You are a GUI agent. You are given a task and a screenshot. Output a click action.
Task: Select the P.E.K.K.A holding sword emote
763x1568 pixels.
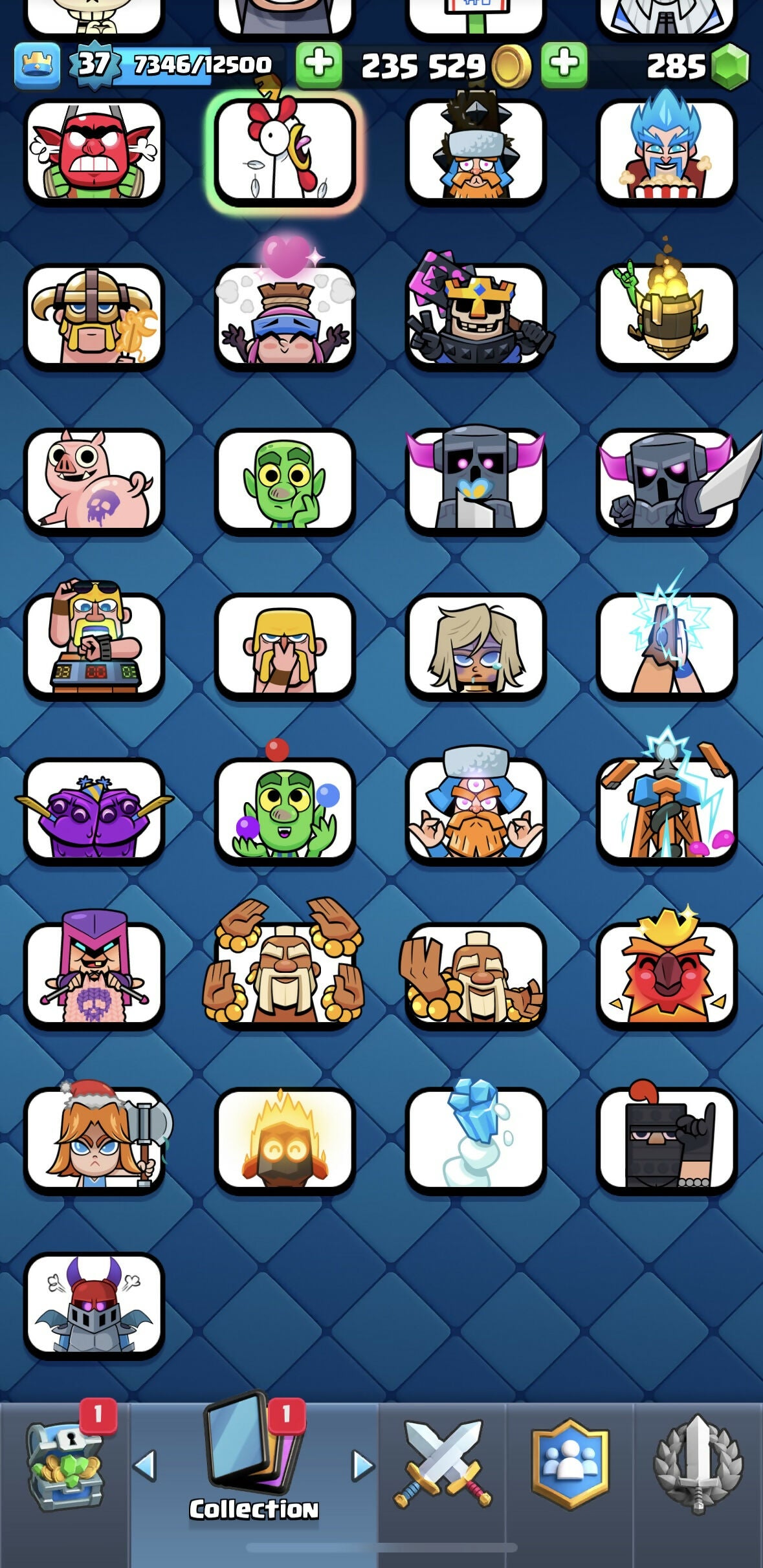pyautogui.click(x=667, y=481)
